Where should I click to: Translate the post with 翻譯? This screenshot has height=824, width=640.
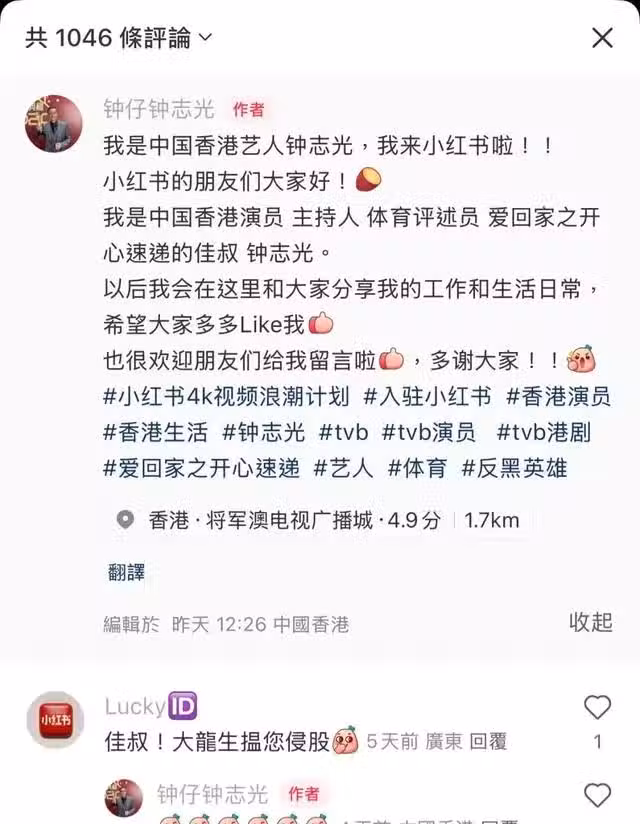[x=126, y=572]
